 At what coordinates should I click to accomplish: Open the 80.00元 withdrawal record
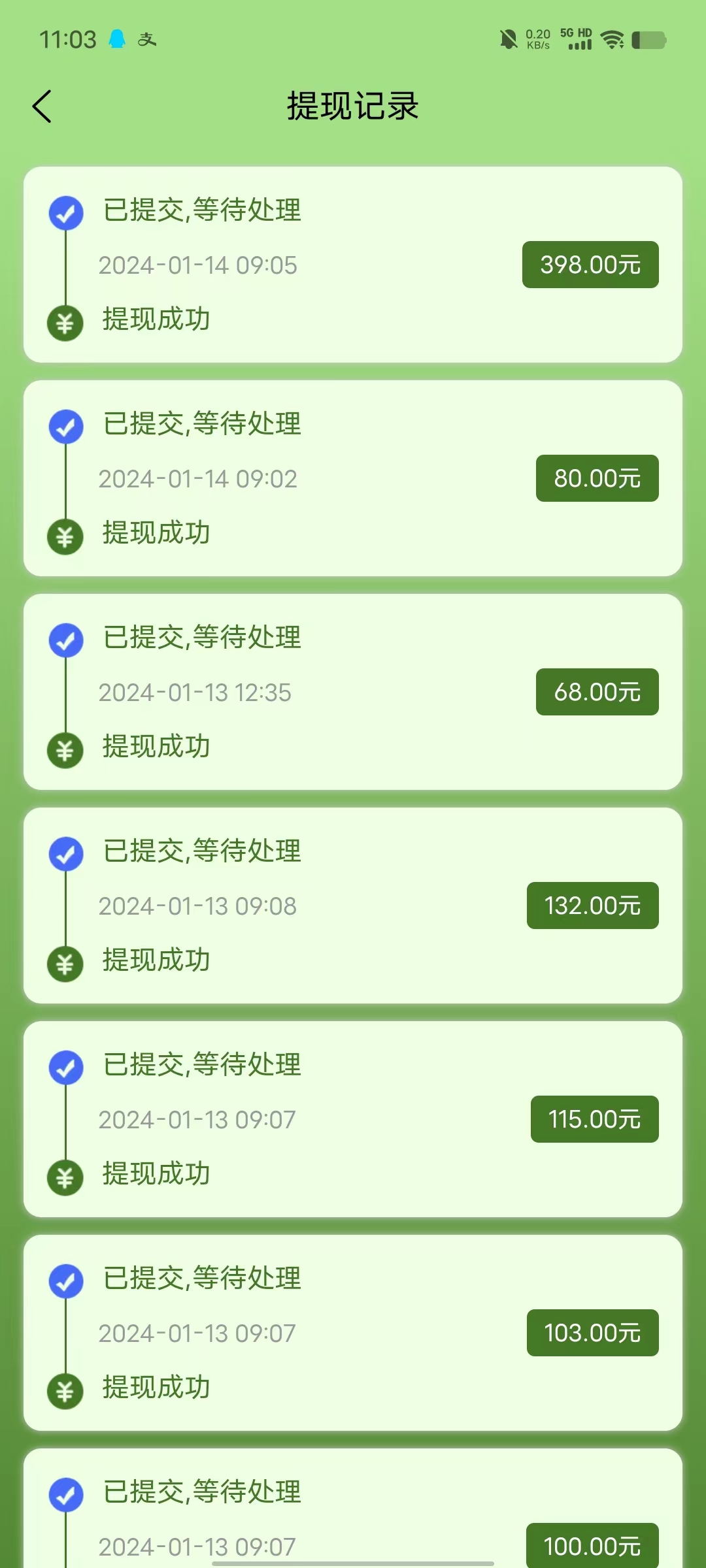pyautogui.click(x=353, y=478)
